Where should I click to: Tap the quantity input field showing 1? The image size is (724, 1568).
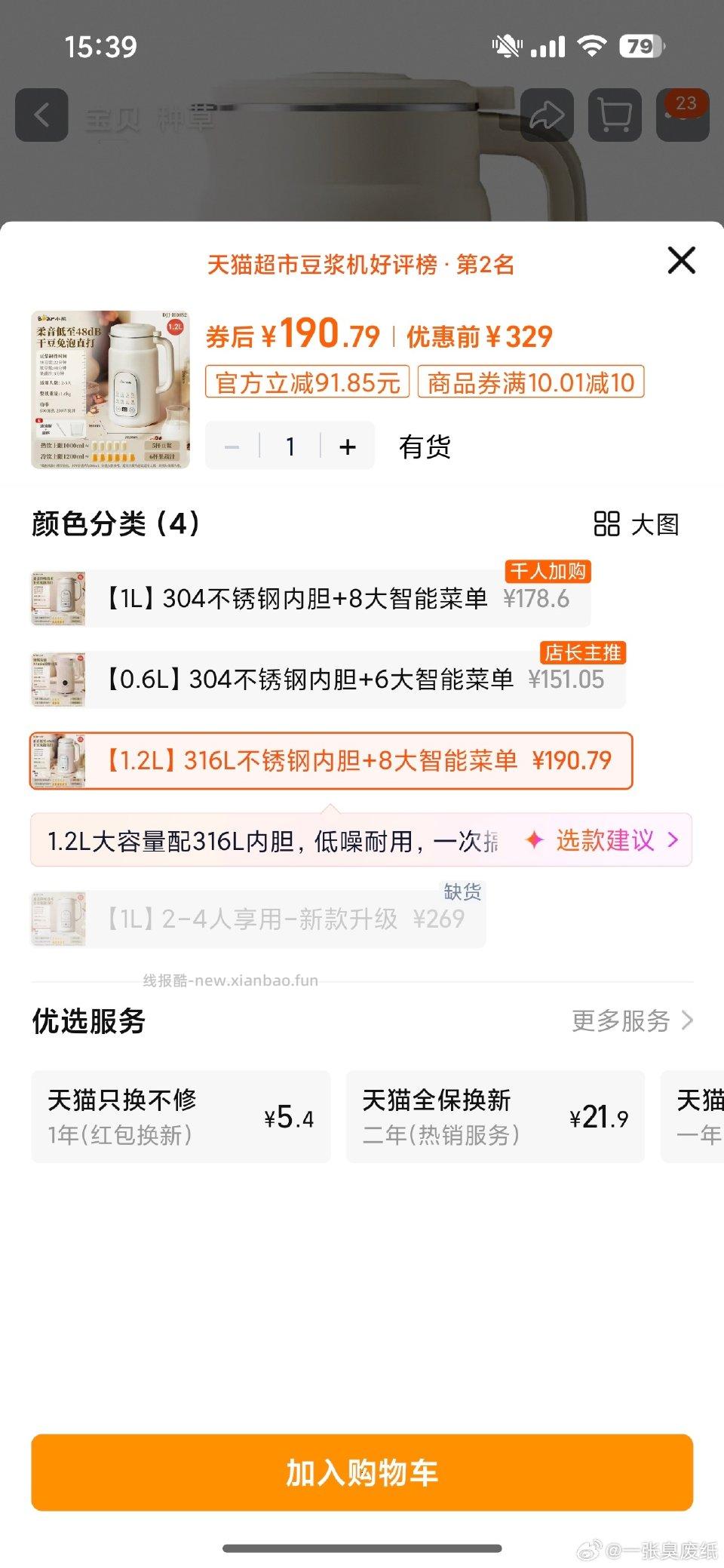click(x=290, y=446)
